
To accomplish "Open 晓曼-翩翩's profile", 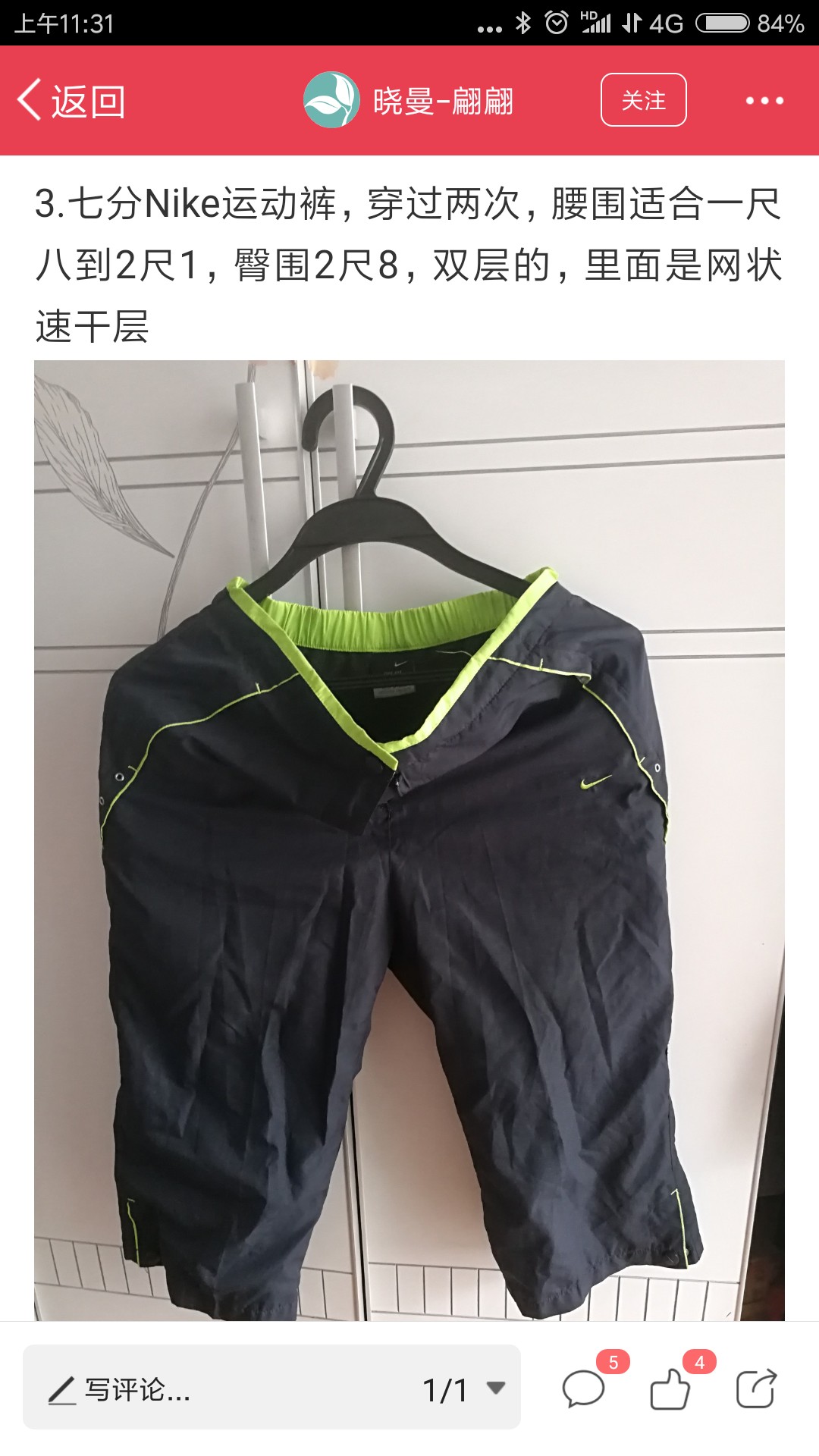I will 409,100.
